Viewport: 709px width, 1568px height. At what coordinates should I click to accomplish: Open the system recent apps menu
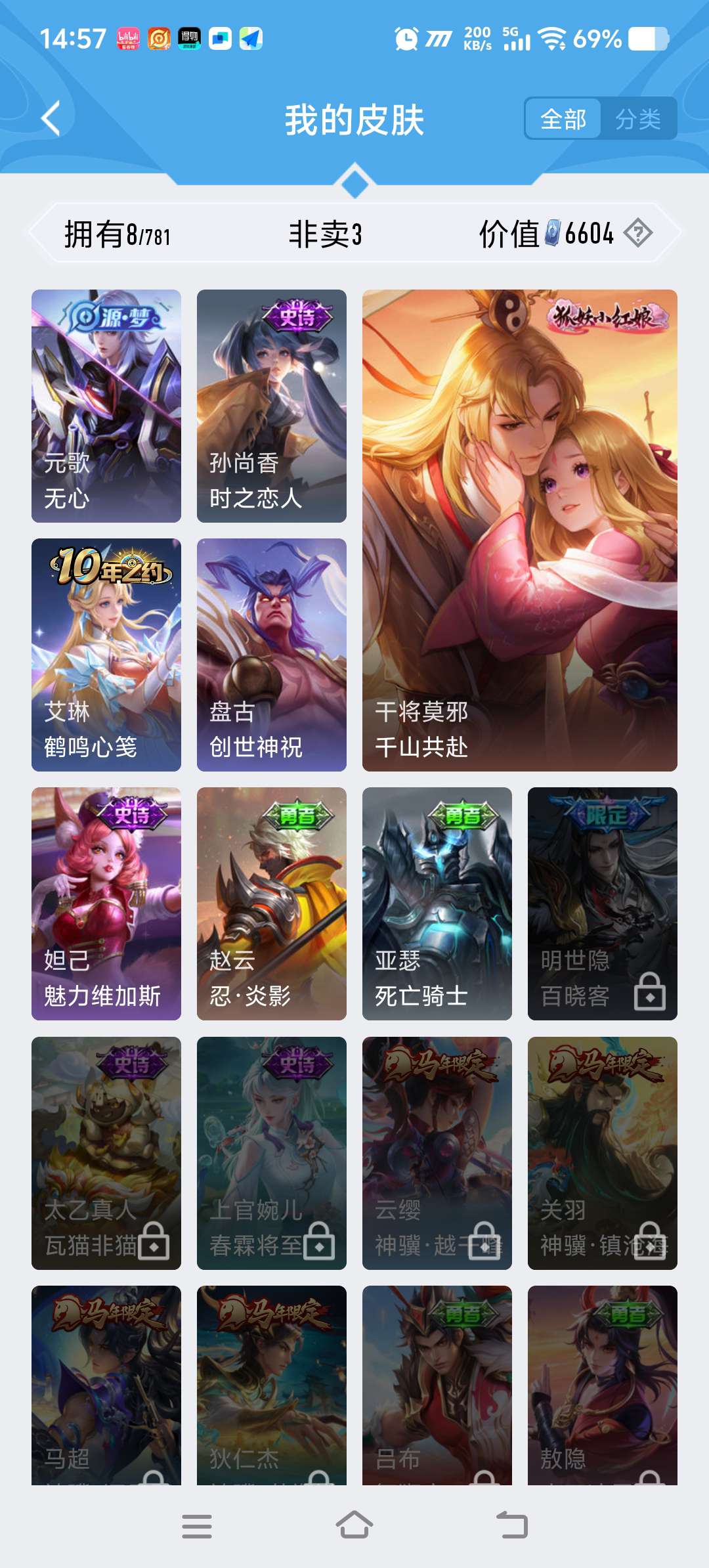click(x=197, y=1526)
